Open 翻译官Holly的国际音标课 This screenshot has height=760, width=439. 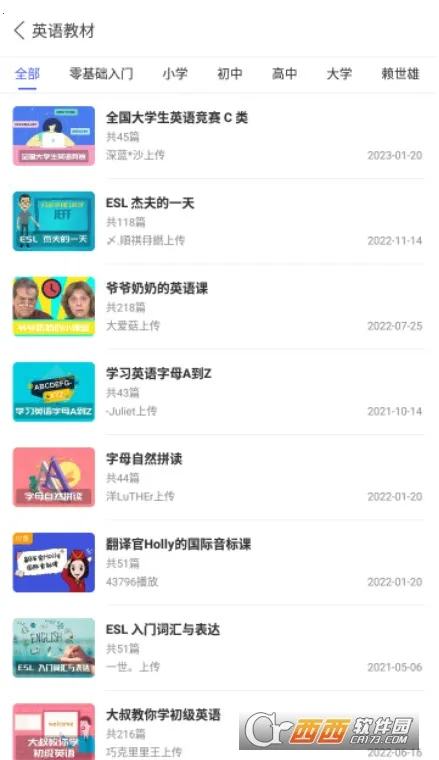218,563
